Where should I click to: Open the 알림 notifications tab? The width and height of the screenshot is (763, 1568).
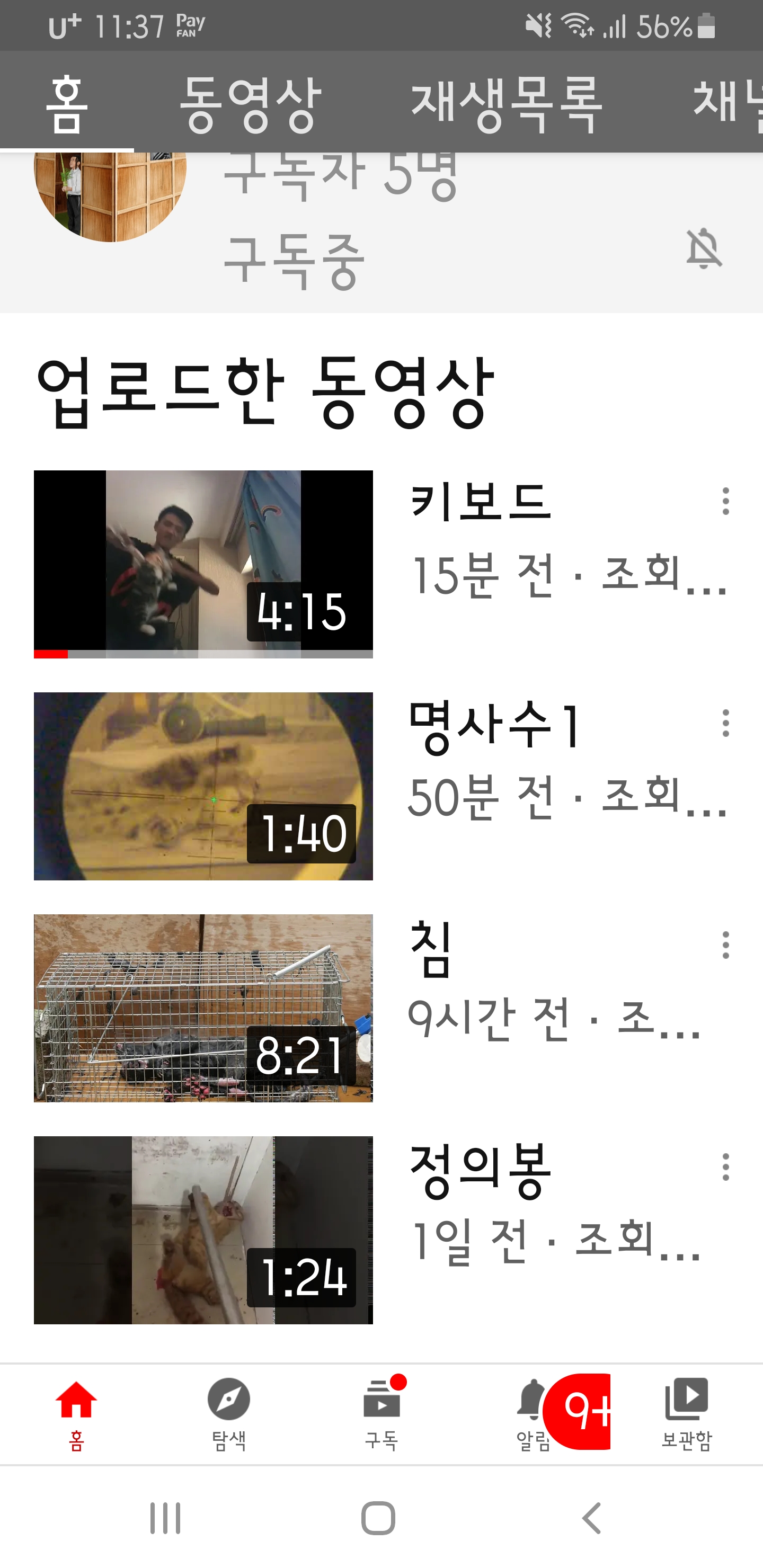coord(534,1413)
